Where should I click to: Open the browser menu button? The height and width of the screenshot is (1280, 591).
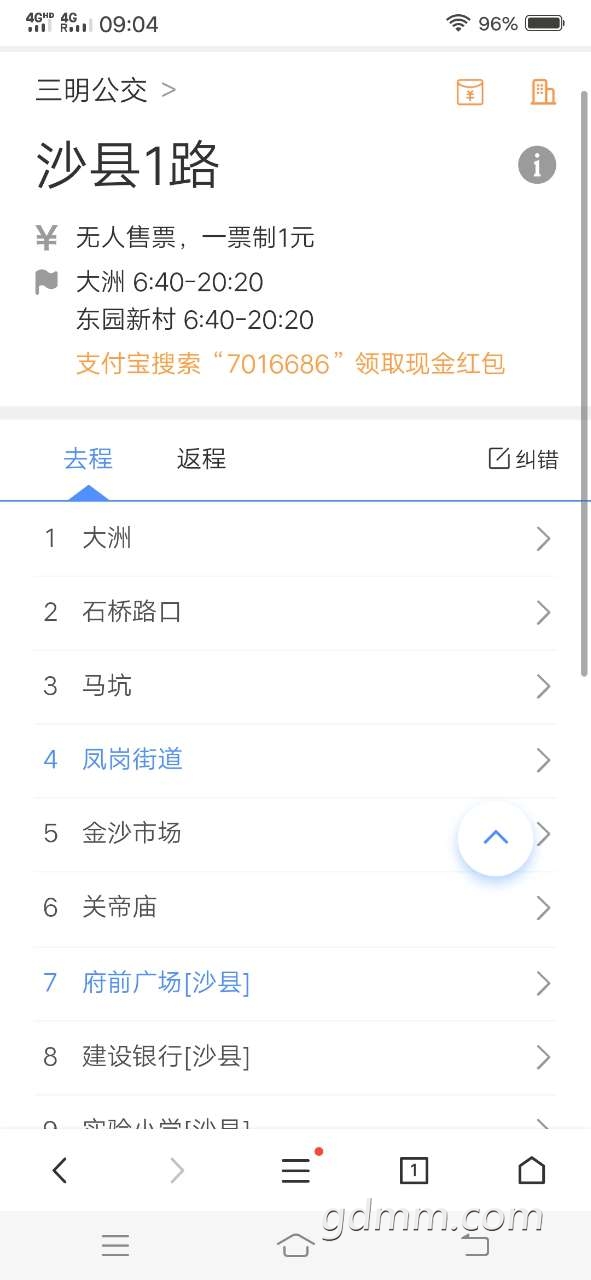click(296, 1170)
